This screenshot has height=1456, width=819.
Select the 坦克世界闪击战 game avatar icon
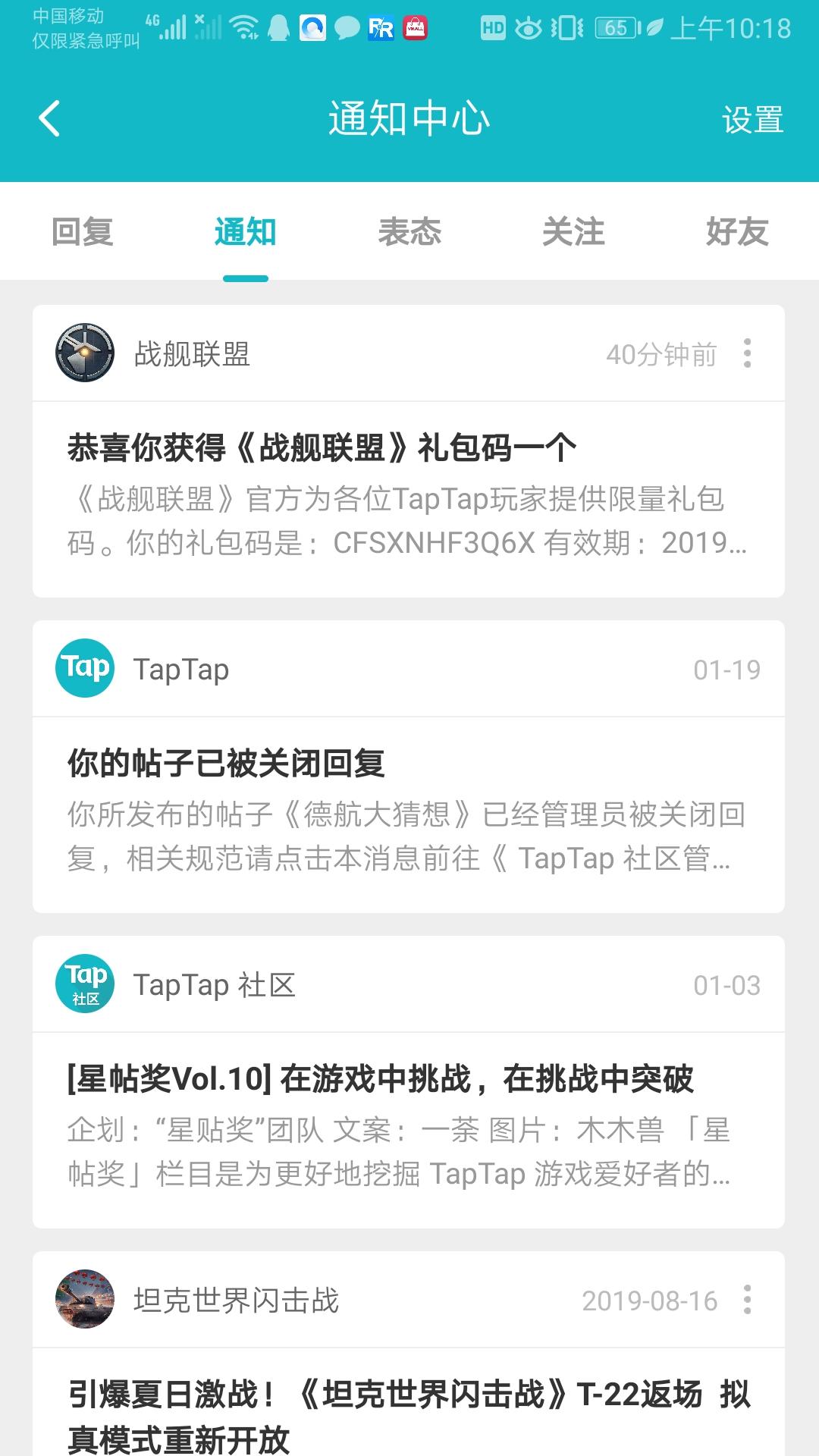click(x=85, y=1298)
